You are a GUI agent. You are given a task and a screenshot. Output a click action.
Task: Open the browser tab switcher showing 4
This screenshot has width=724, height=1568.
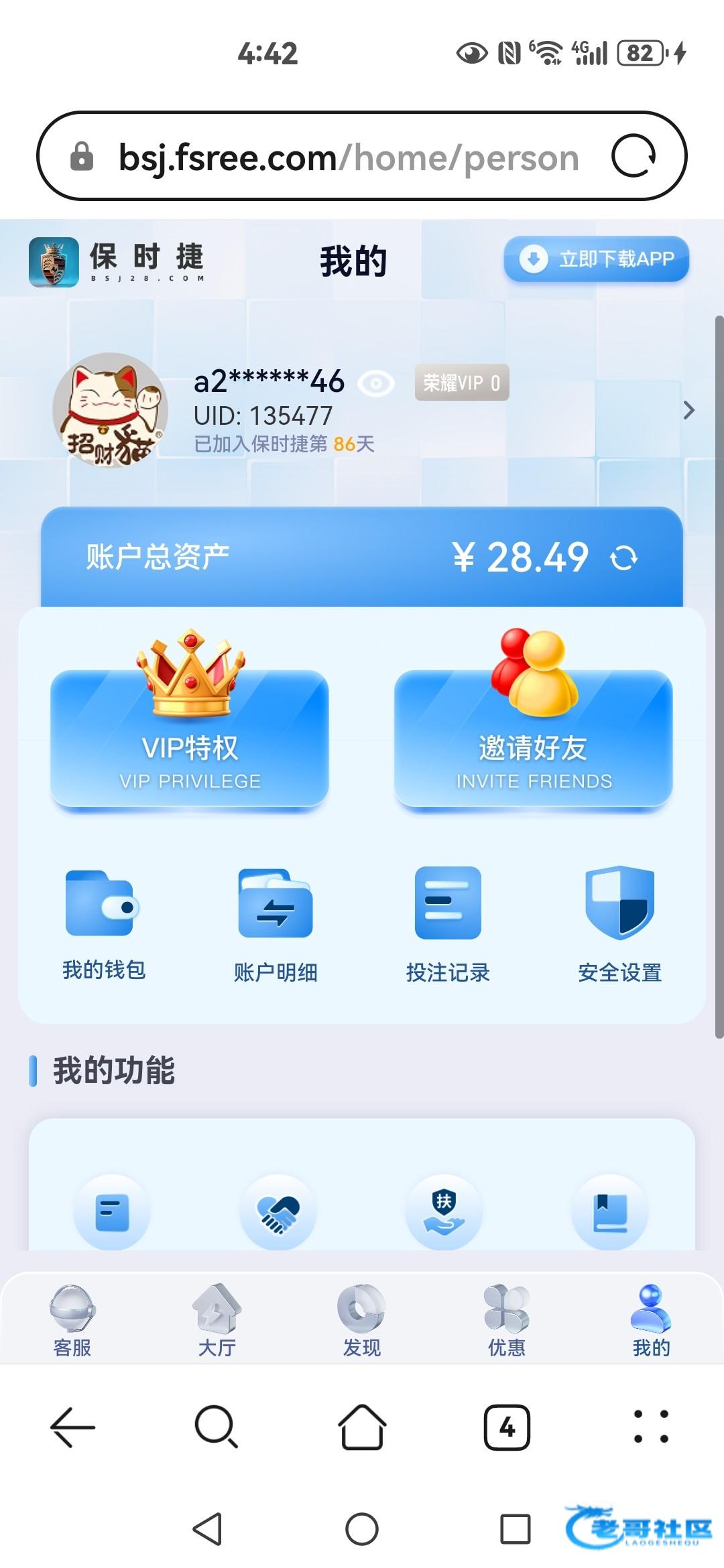pos(507,1427)
